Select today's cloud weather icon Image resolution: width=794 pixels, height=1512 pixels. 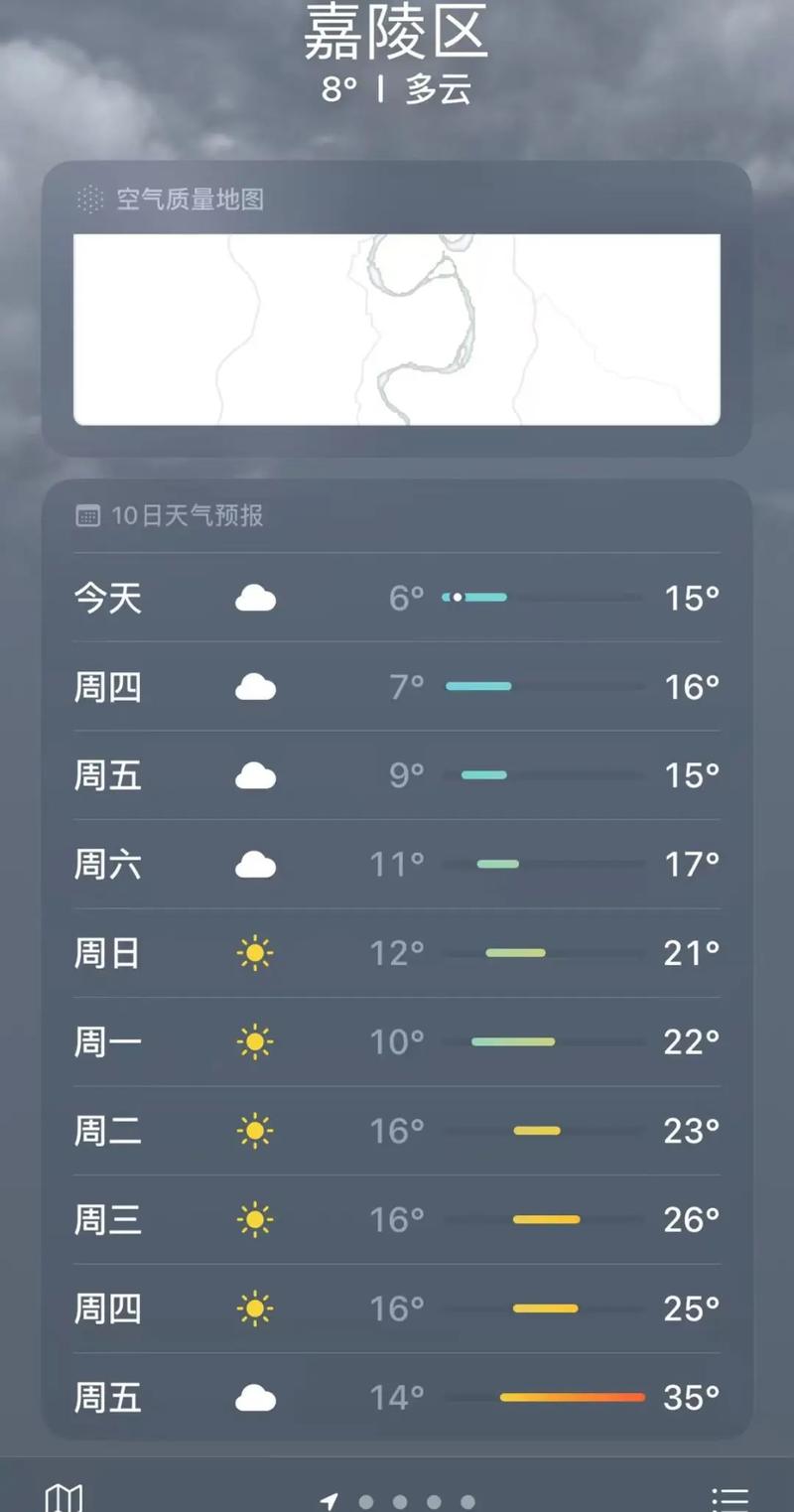(256, 597)
